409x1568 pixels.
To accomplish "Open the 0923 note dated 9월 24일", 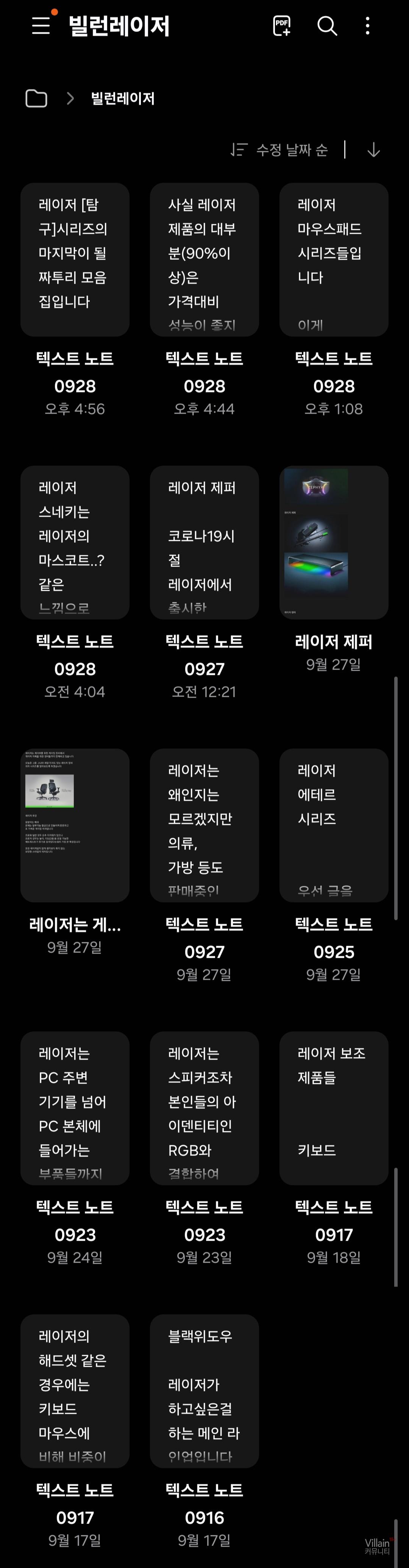I will coord(75,1108).
